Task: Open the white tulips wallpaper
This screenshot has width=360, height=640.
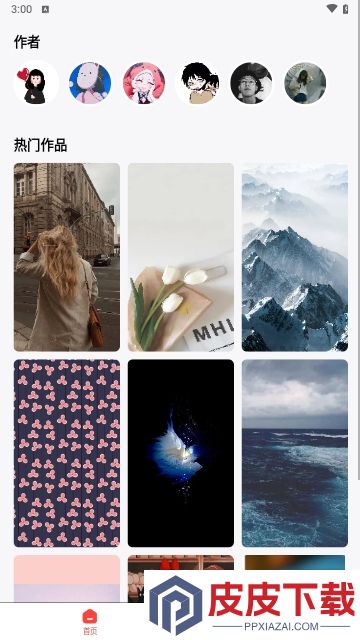Action: tap(181, 257)
